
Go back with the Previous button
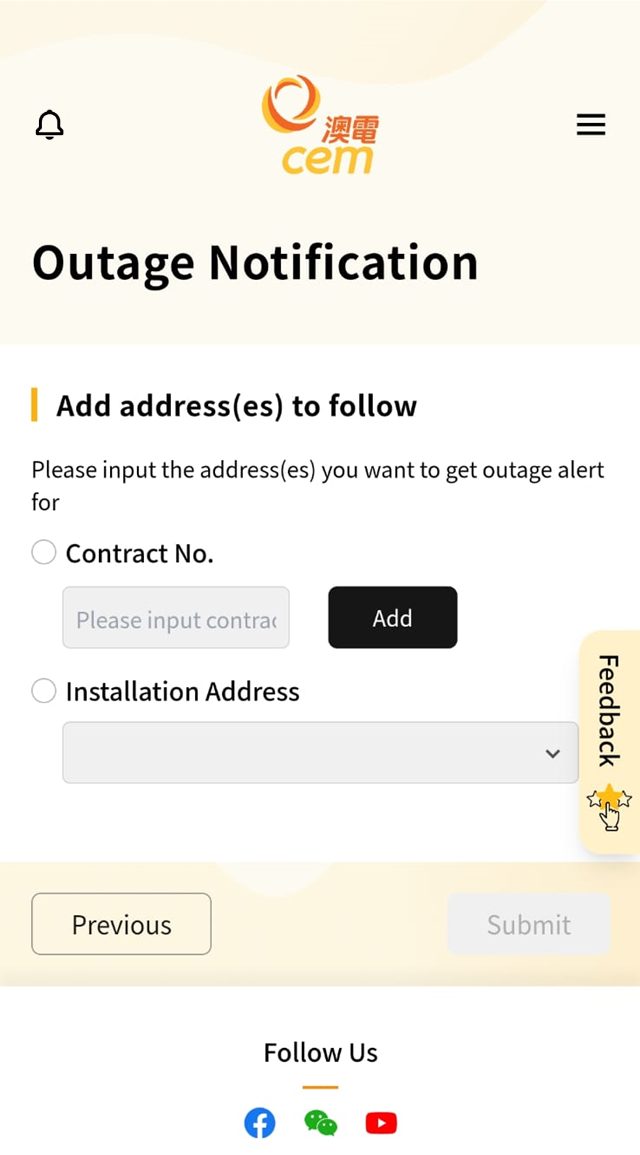[122, 924]
